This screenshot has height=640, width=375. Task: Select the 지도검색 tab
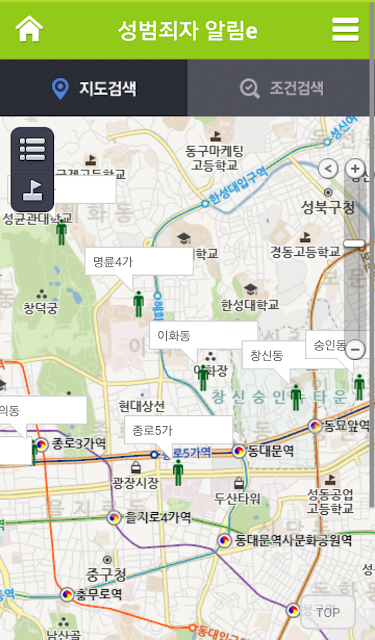[x=93, y=88]
